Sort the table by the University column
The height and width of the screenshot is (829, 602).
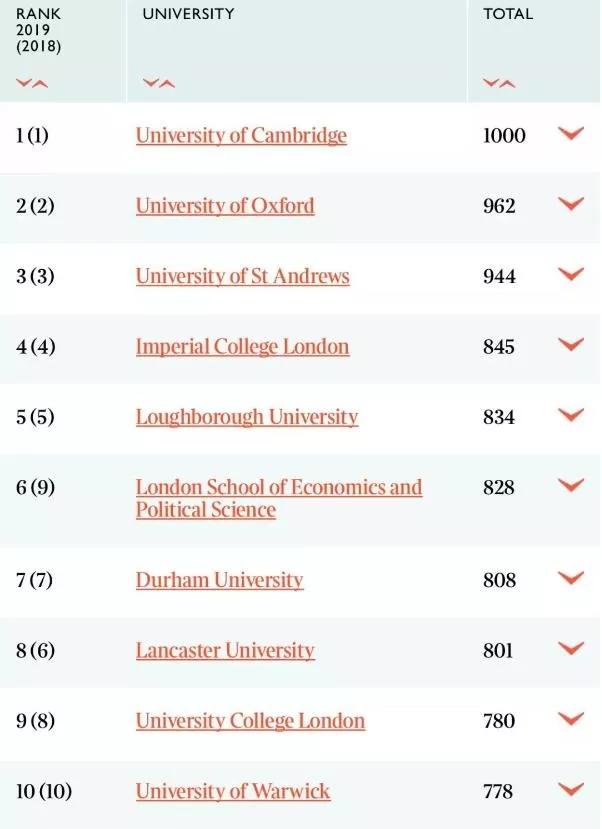point(159,83)
